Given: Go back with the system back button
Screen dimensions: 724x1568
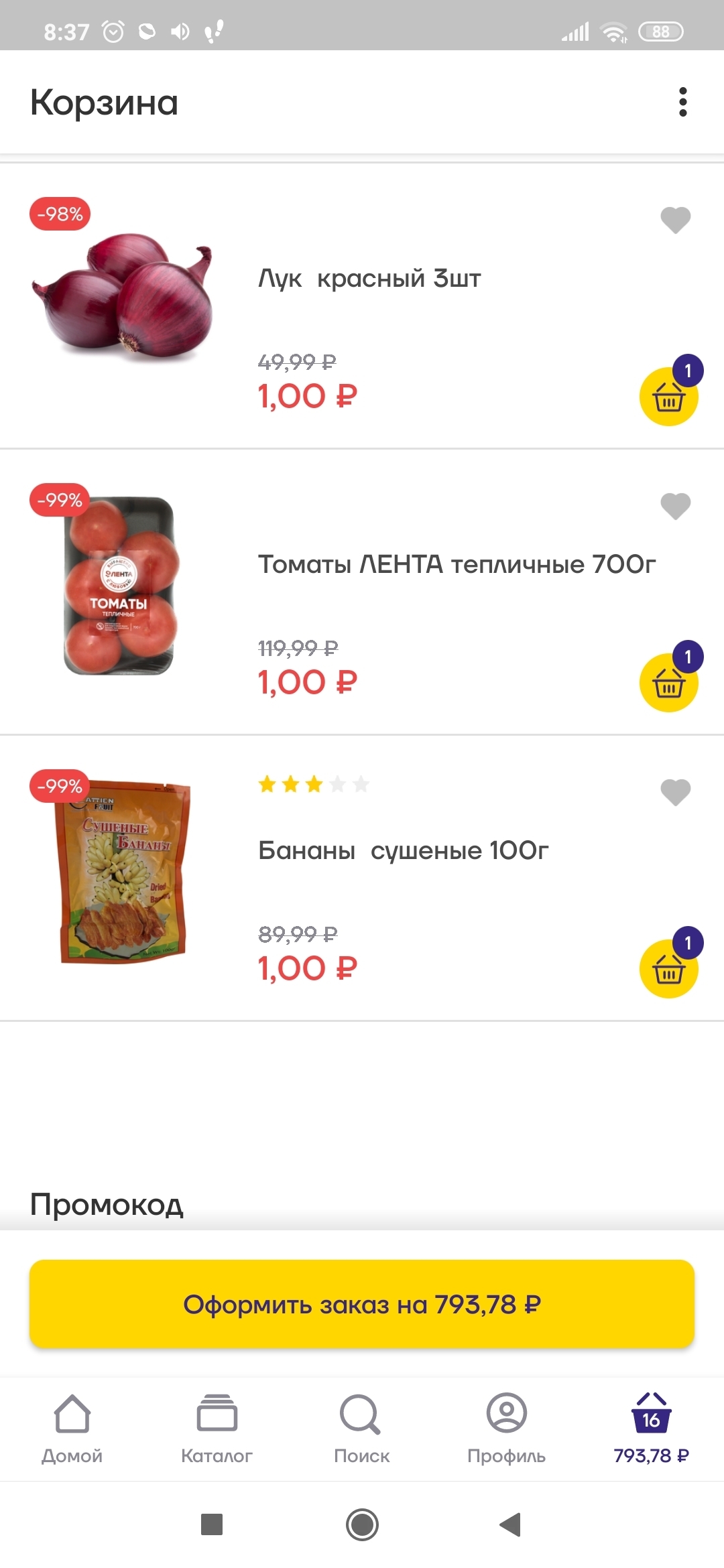Looking at the screenshot, I should point(511,1524).
